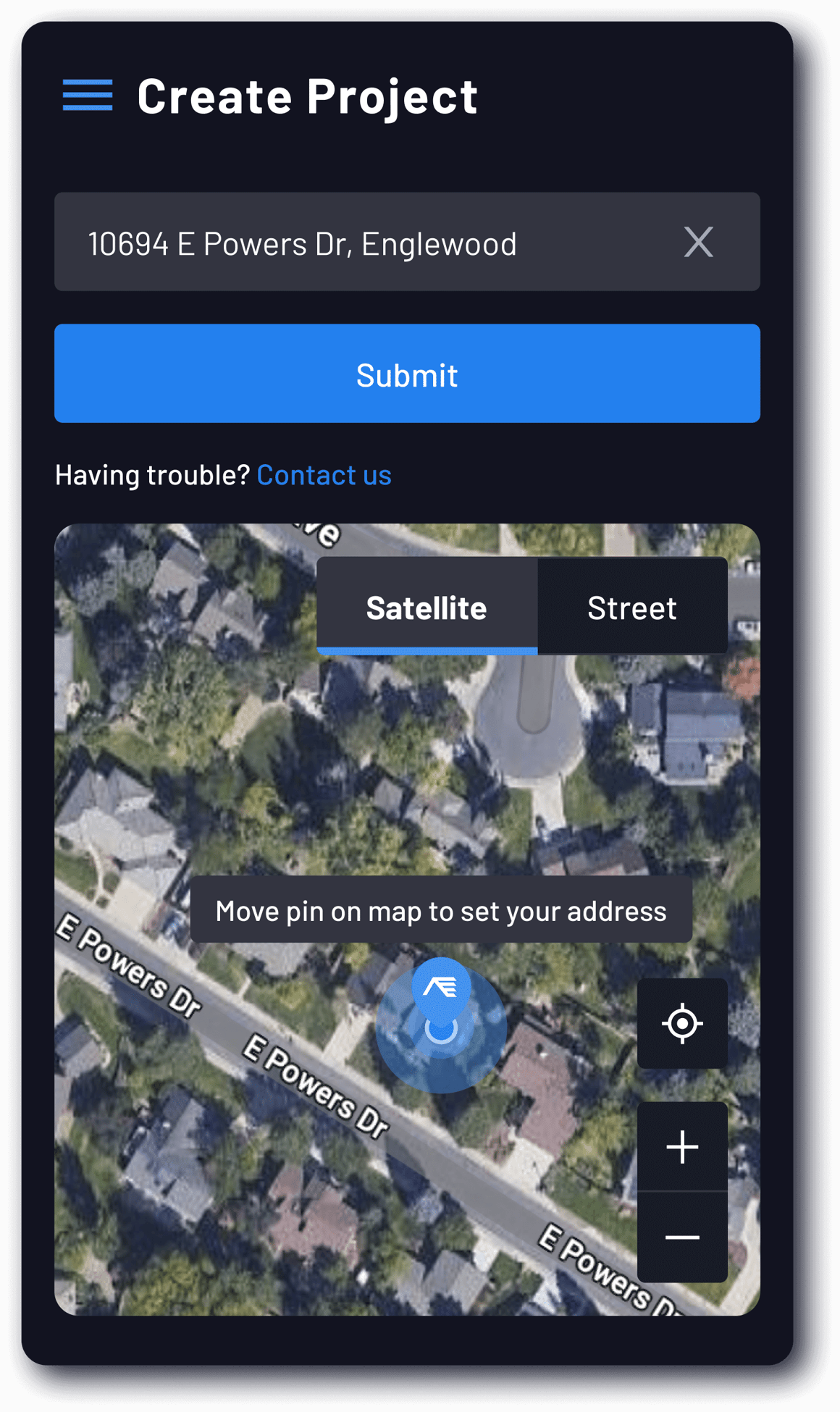Tap the address input field
This screenshot has height=1412, width=840.
(362, 243)
